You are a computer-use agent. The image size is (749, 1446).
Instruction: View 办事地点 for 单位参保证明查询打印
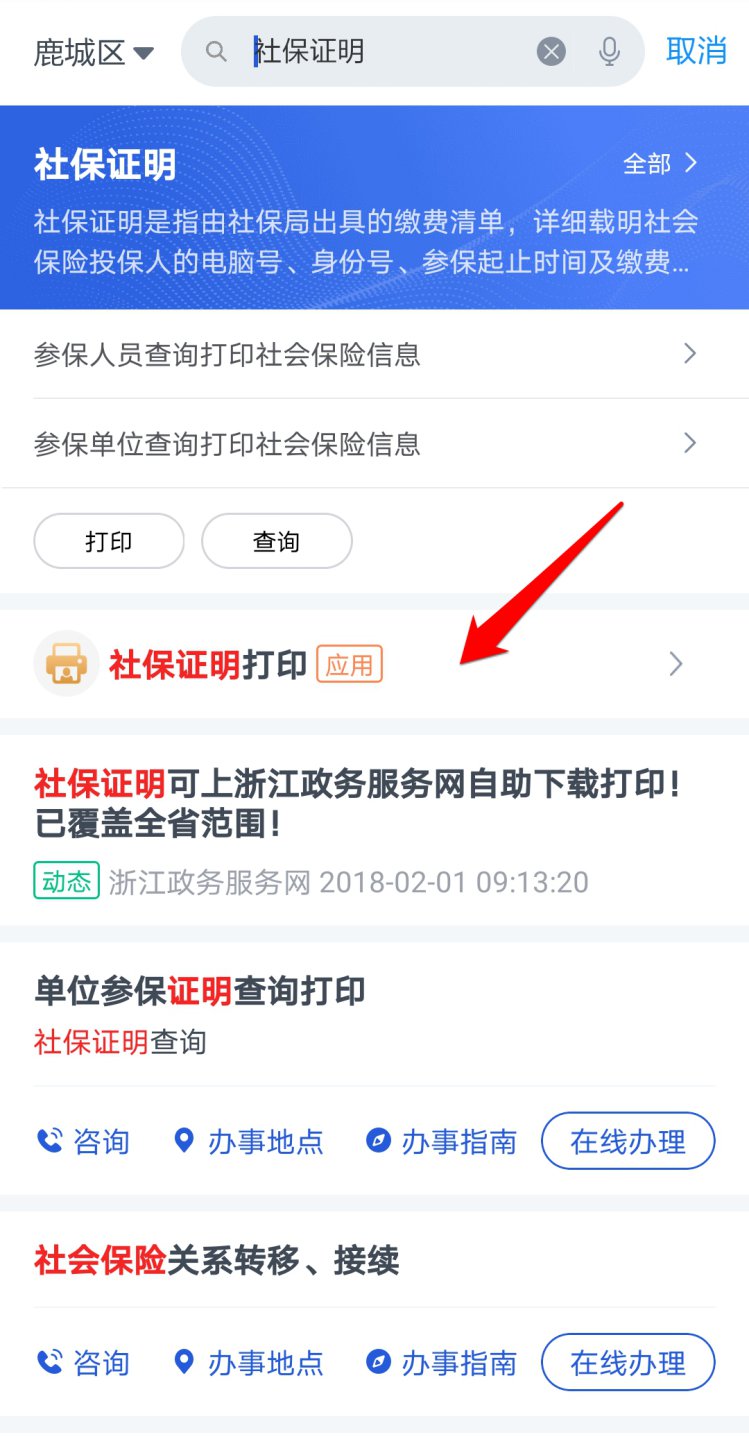click(248, 1141)
